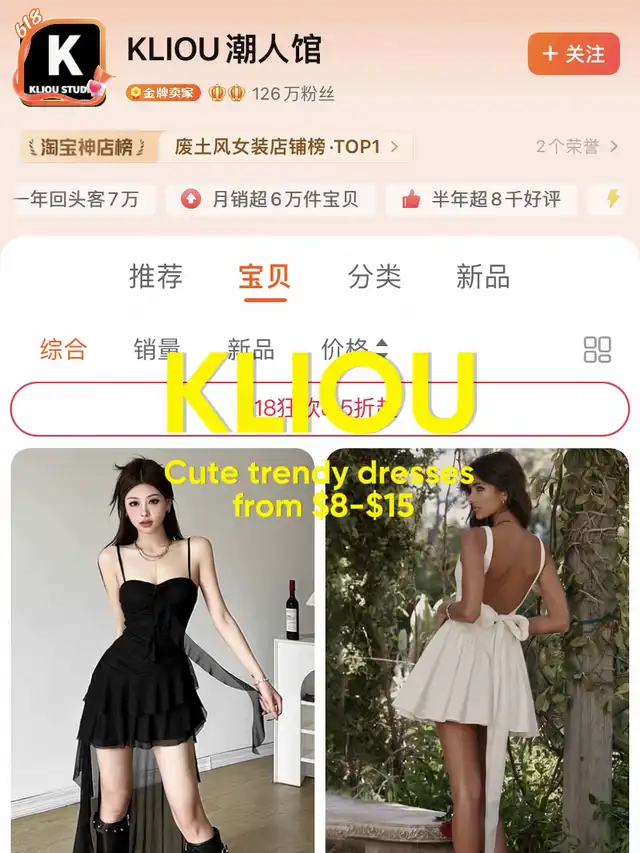Switch to the 推荐 tab
Screen dimensions: 640x853
point(156,277)
